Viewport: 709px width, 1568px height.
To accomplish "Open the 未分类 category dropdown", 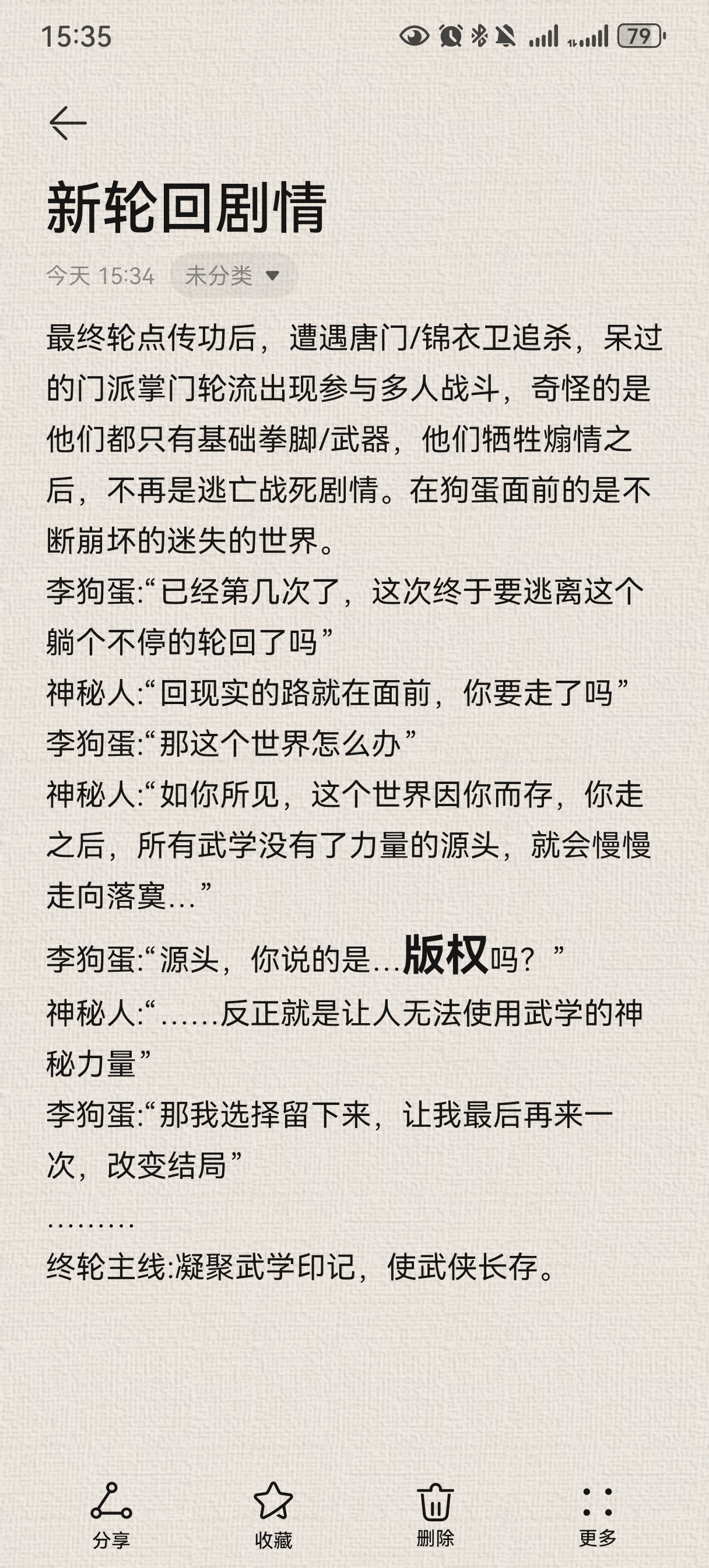I will tap(234, 276).
